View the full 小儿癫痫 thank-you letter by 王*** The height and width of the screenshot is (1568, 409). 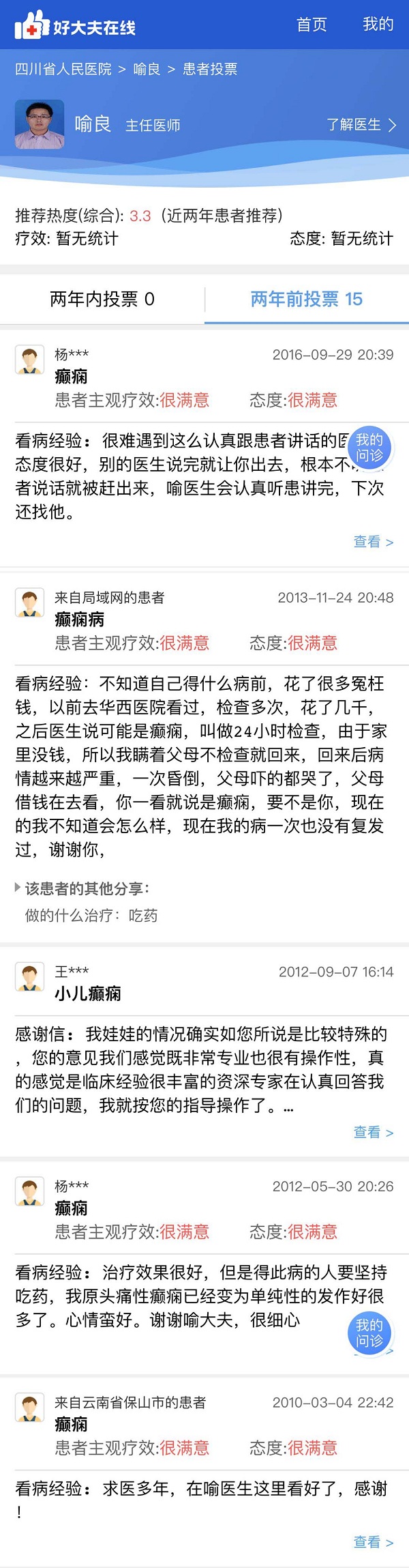pyautogui.click(x=373, y=1132)
